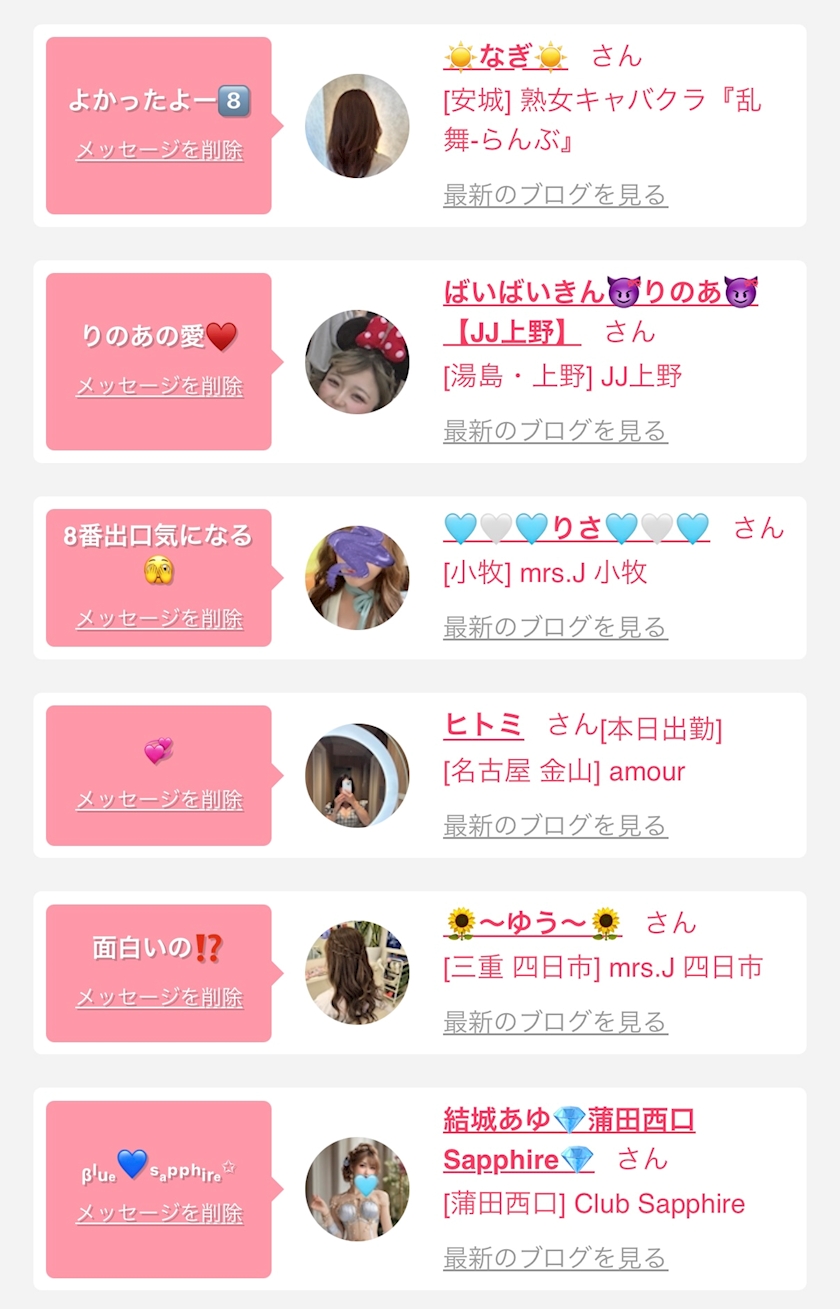Image resolution: width=840 pixels, height=1309 pixels.
Task: View 結城あゆ's latest blog
Action: (555, 1257)
